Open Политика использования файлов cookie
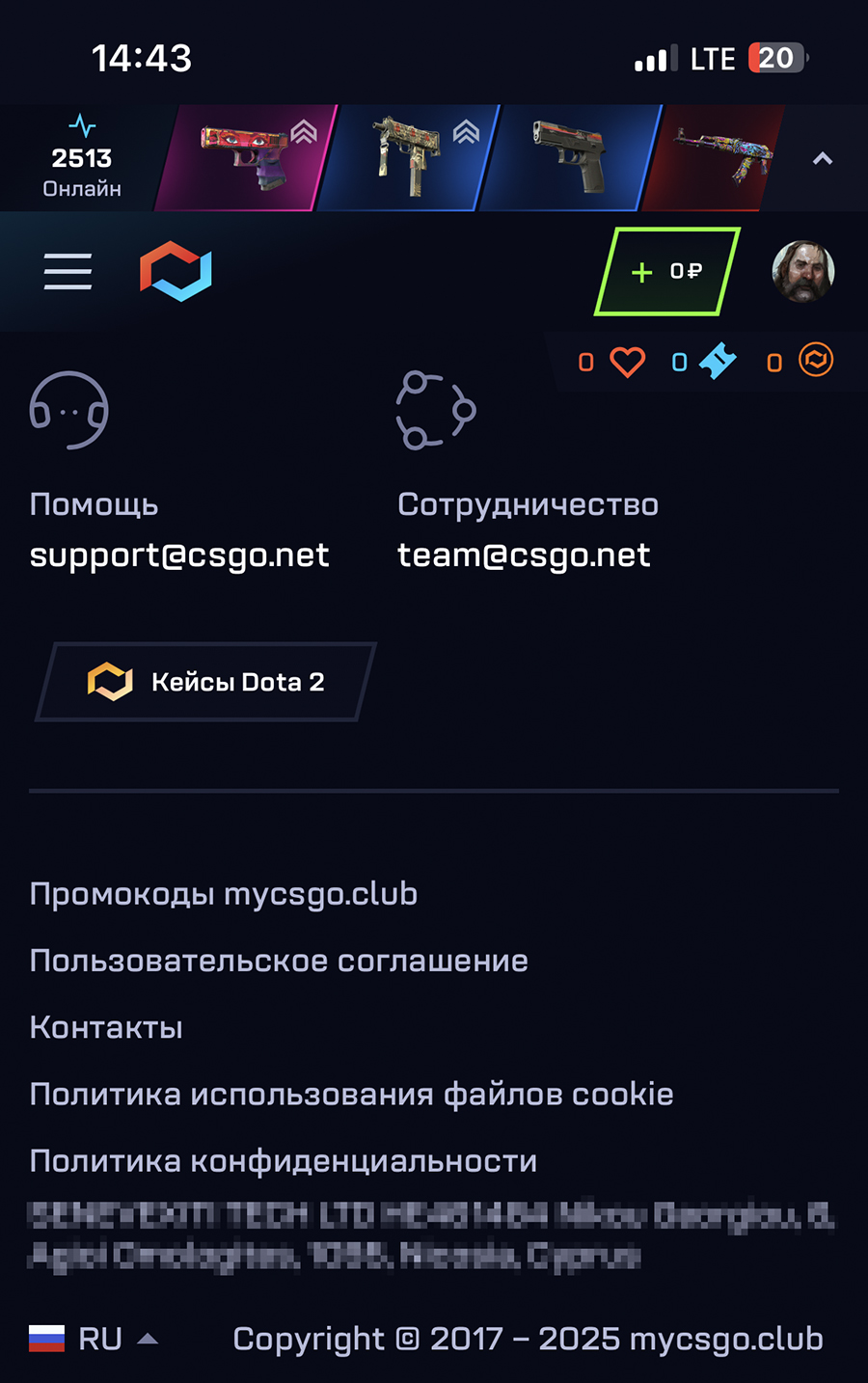 351,1094
